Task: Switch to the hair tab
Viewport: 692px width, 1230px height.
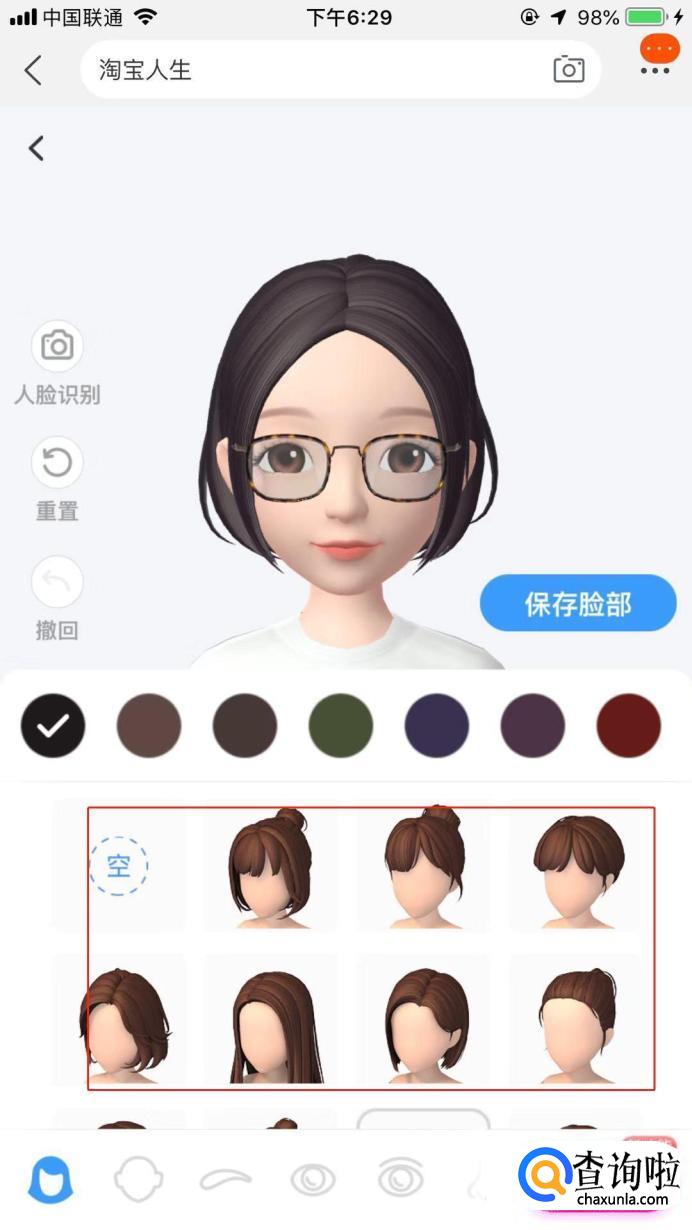Action: pos(52,1180)
